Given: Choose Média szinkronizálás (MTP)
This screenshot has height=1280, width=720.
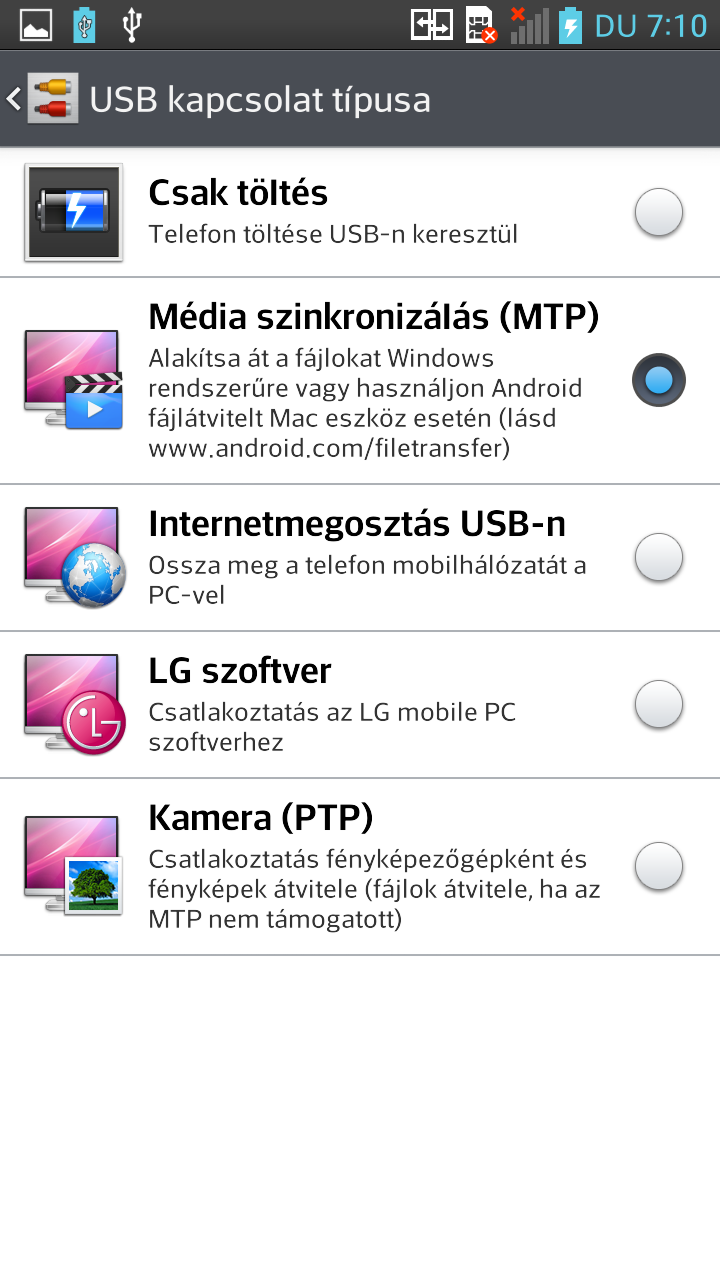Looking at the screenshot, I should pyautogui.click(x=659, y=380).
